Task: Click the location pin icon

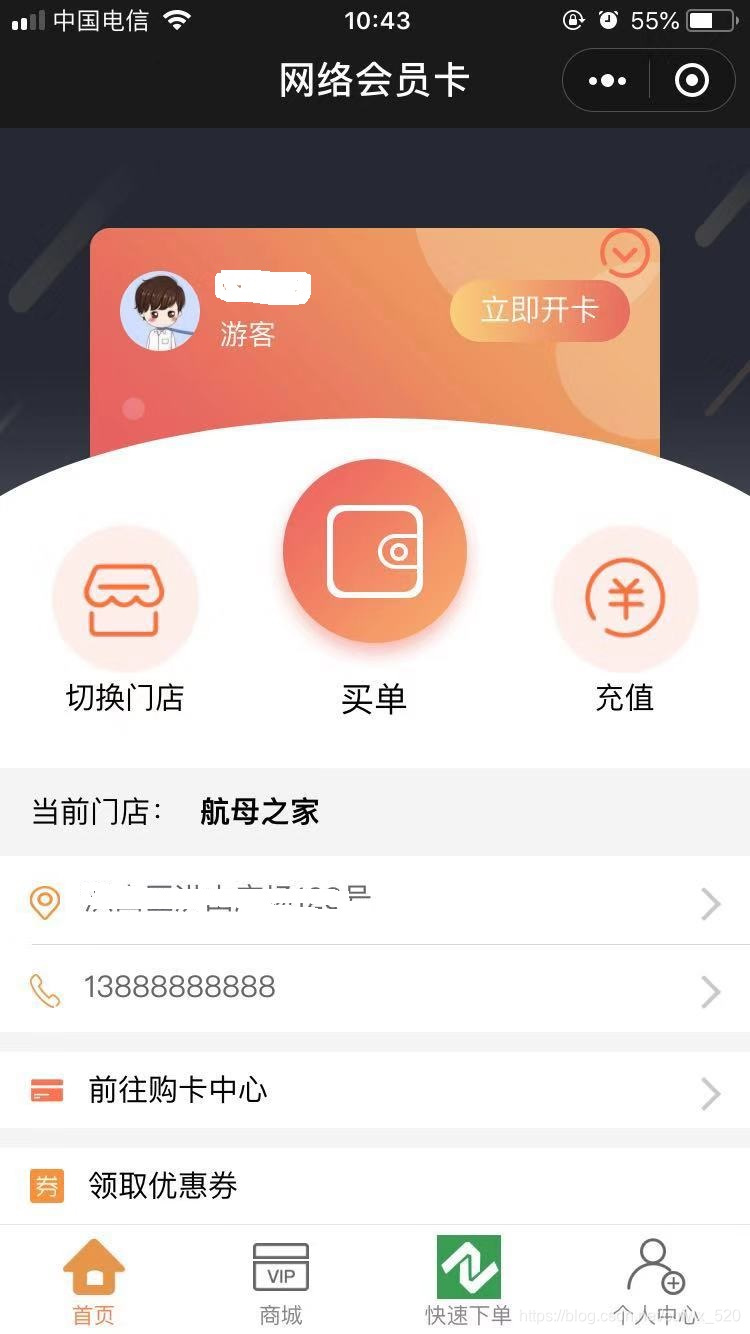Action: (x=46, y=903)
